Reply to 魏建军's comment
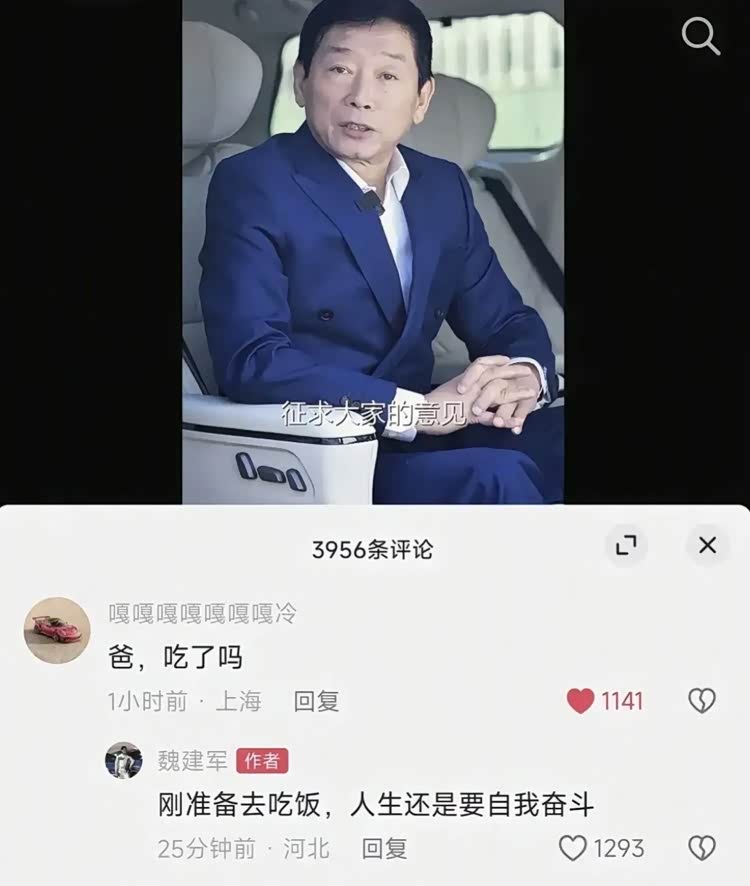The height and width of the screenshot is (886, 750). click(384, 849)
